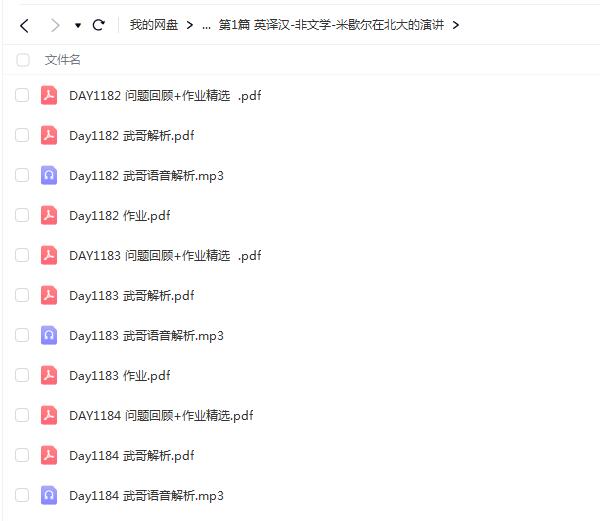Play Day1183 武哥语音解析.mp3
The image size is (600, 521).
146,335
